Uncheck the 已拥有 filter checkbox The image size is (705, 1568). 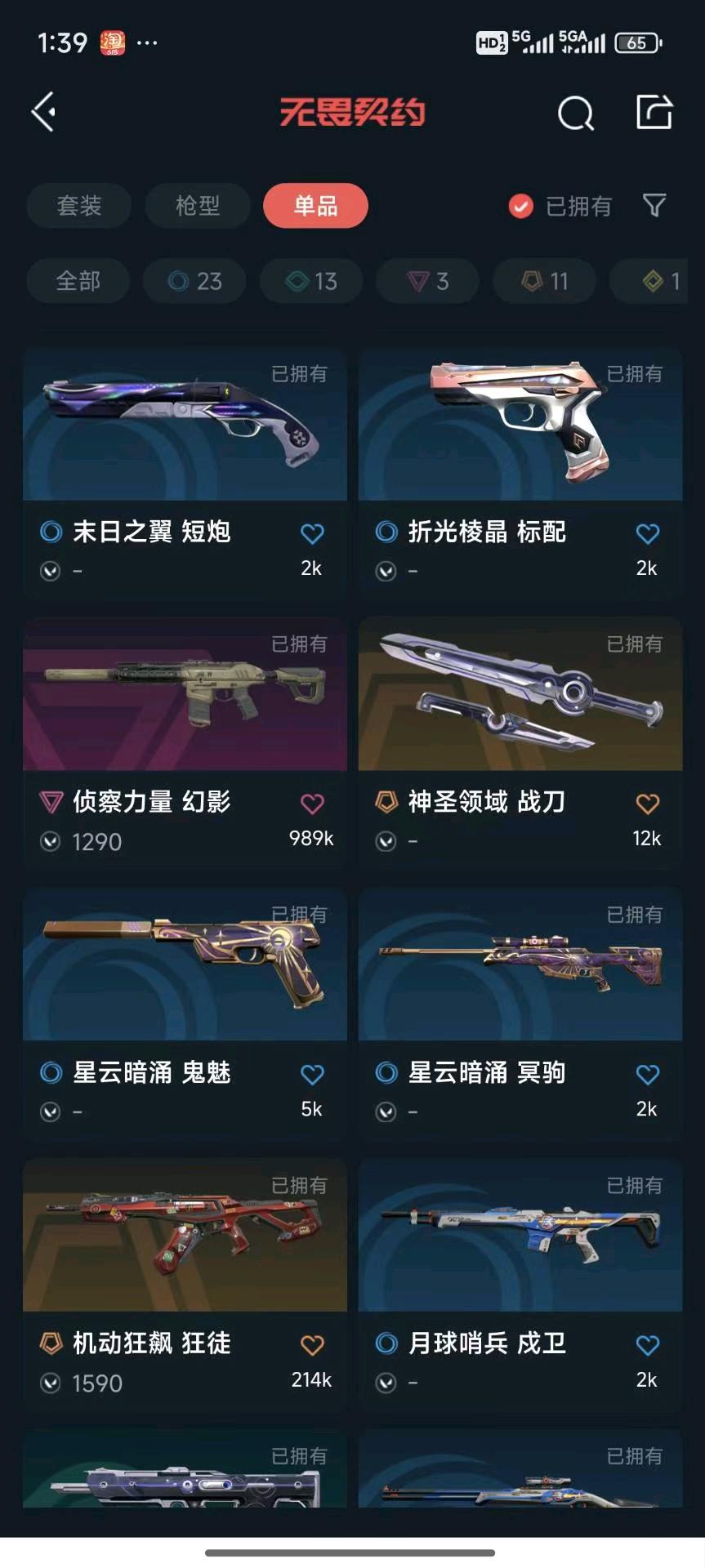521,207
